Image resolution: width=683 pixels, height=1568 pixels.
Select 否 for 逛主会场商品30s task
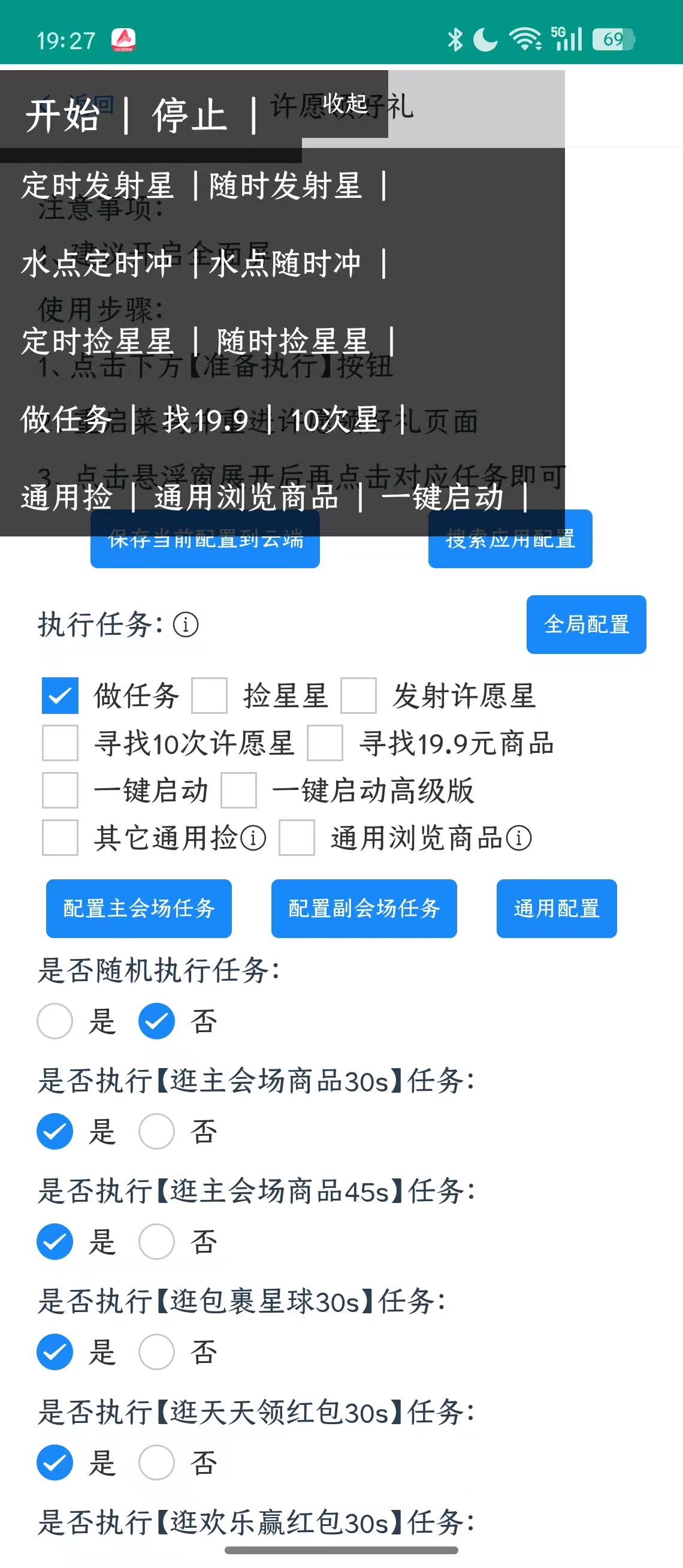[x=156, y=1132]
